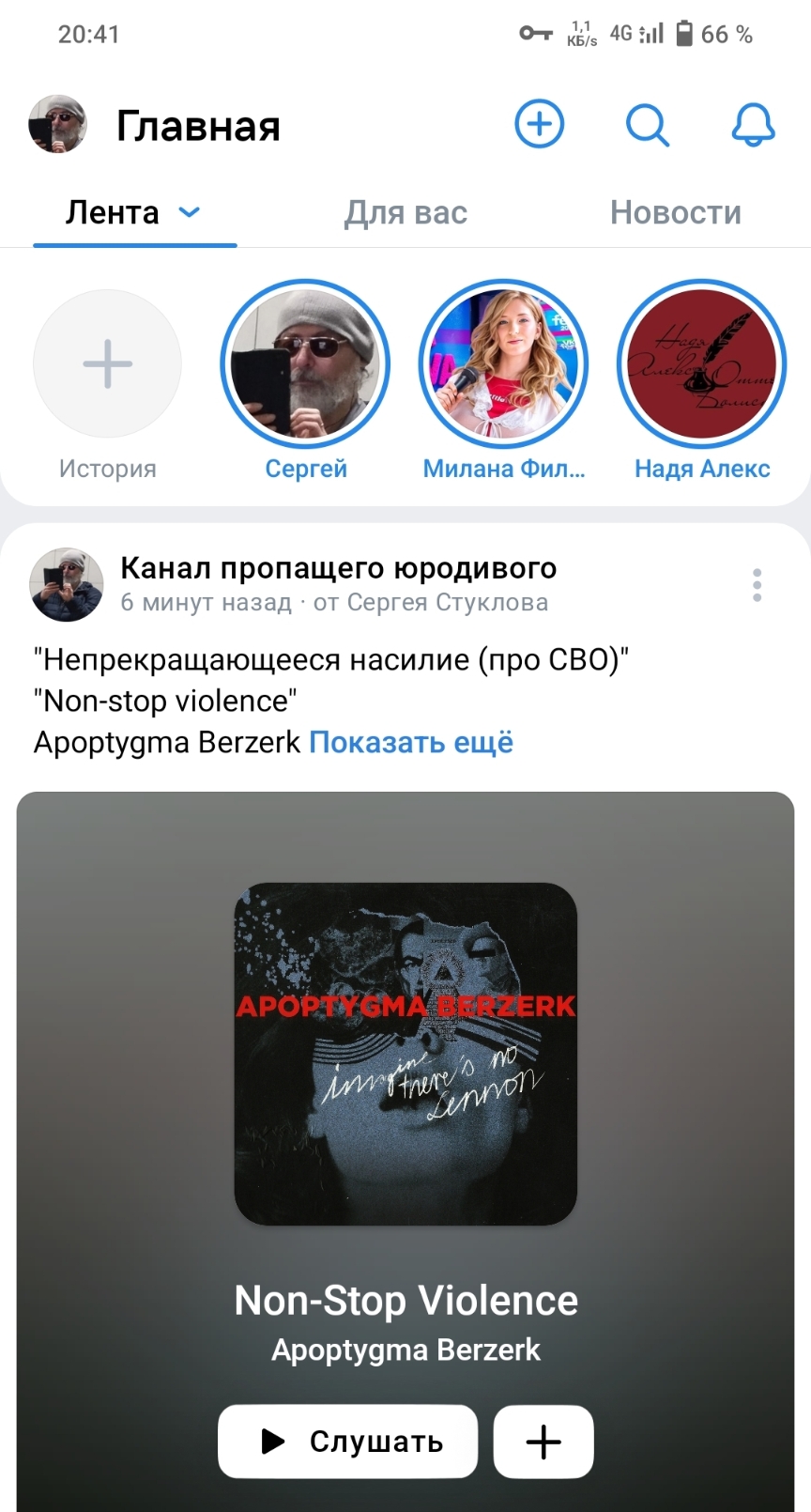View Милана Фил... story
This screenshot has height=1512, width=811.
pyautogui.click(x=503, y=364)
